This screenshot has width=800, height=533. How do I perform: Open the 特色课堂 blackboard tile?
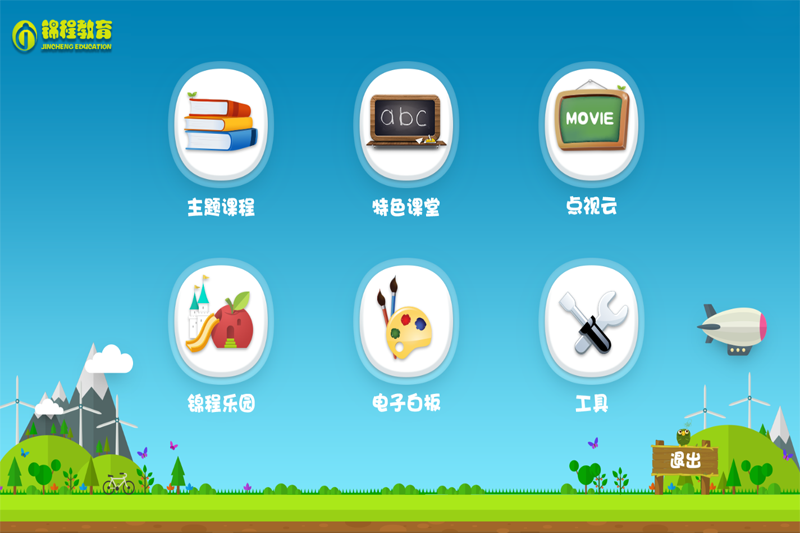pyautogui.click(x=405, y=124)
